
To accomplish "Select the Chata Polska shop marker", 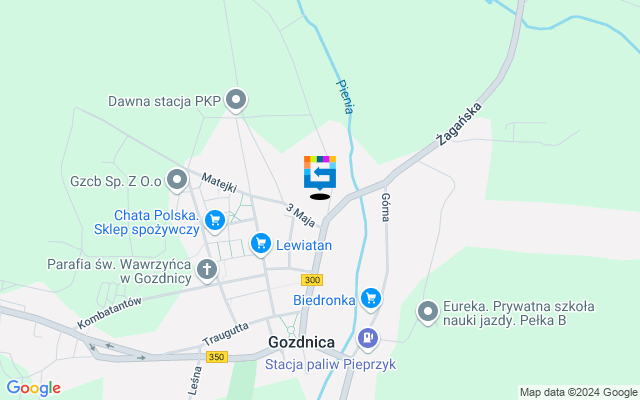I will coord(214,219).
